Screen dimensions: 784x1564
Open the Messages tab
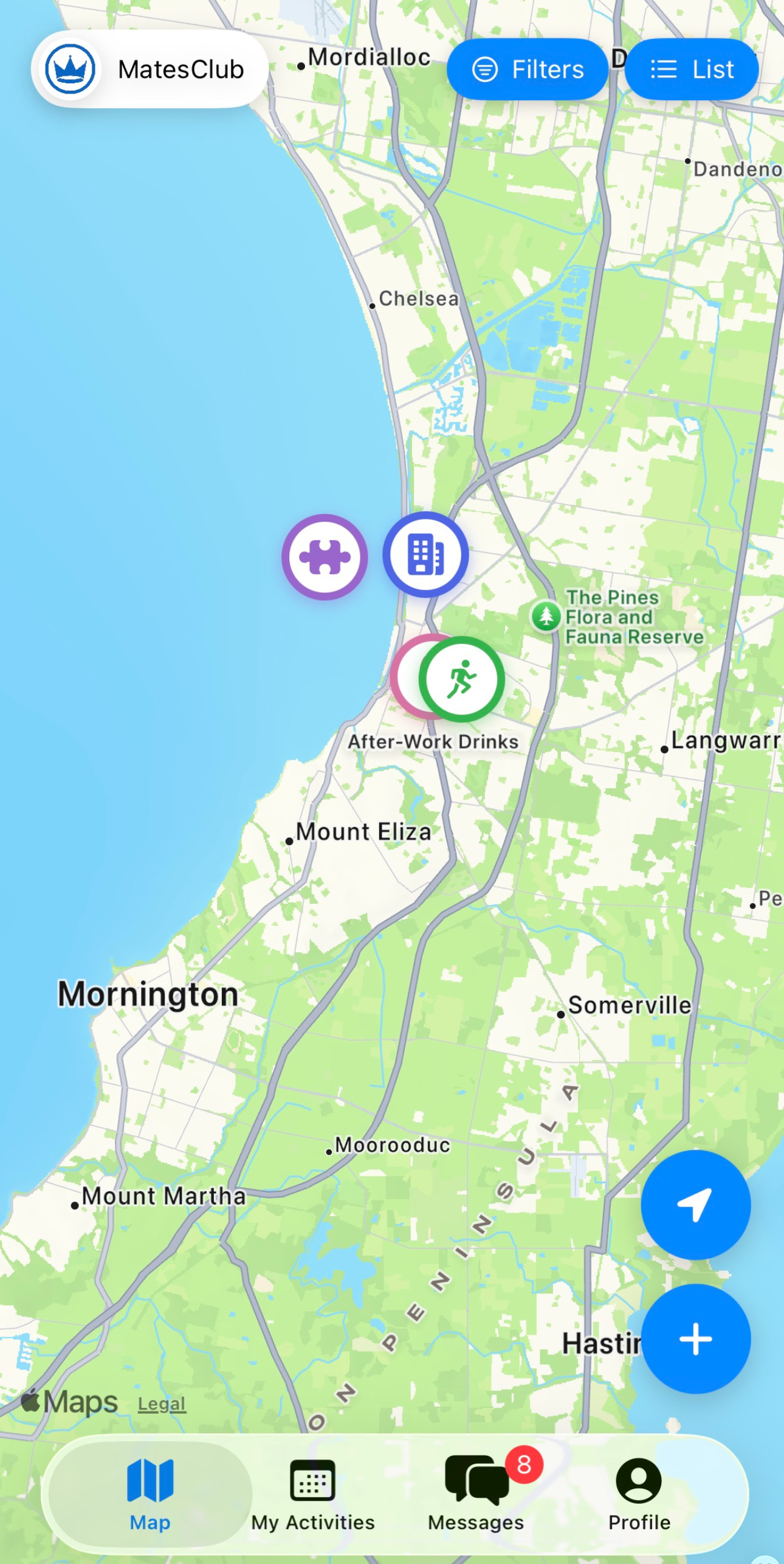coord(476,1495)
